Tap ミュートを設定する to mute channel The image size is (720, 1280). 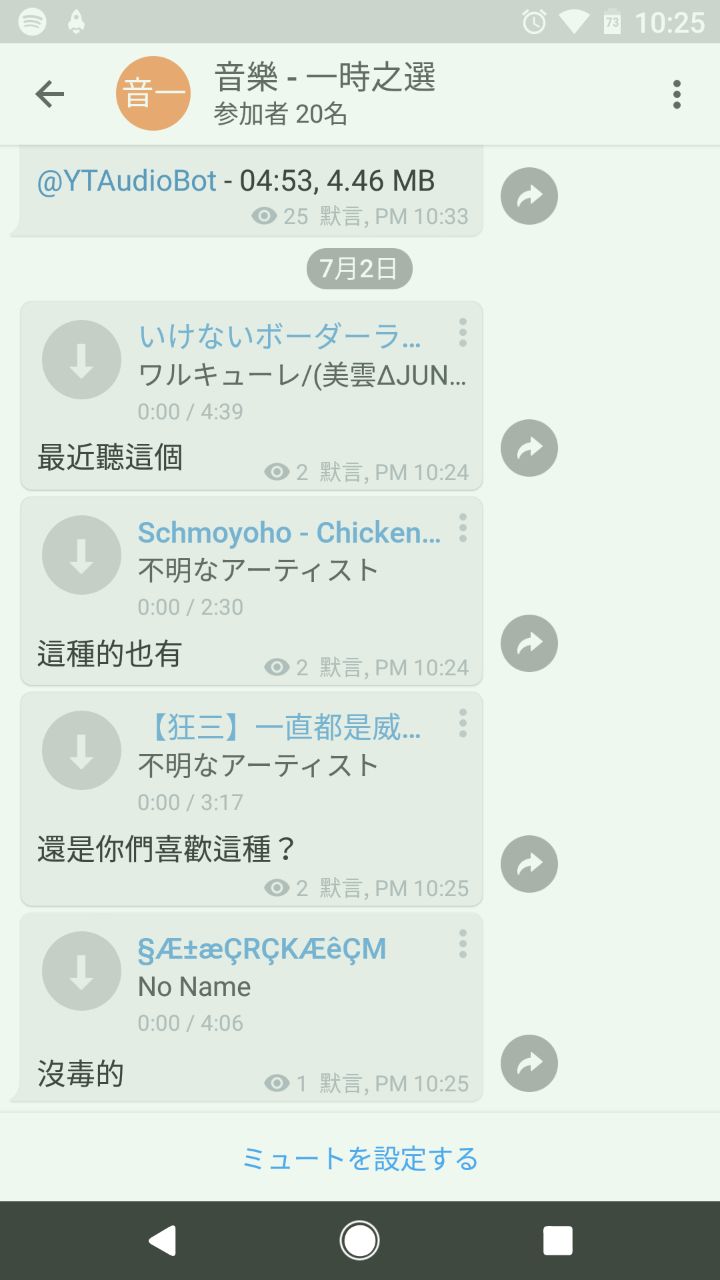click(x=360, y=1158)
